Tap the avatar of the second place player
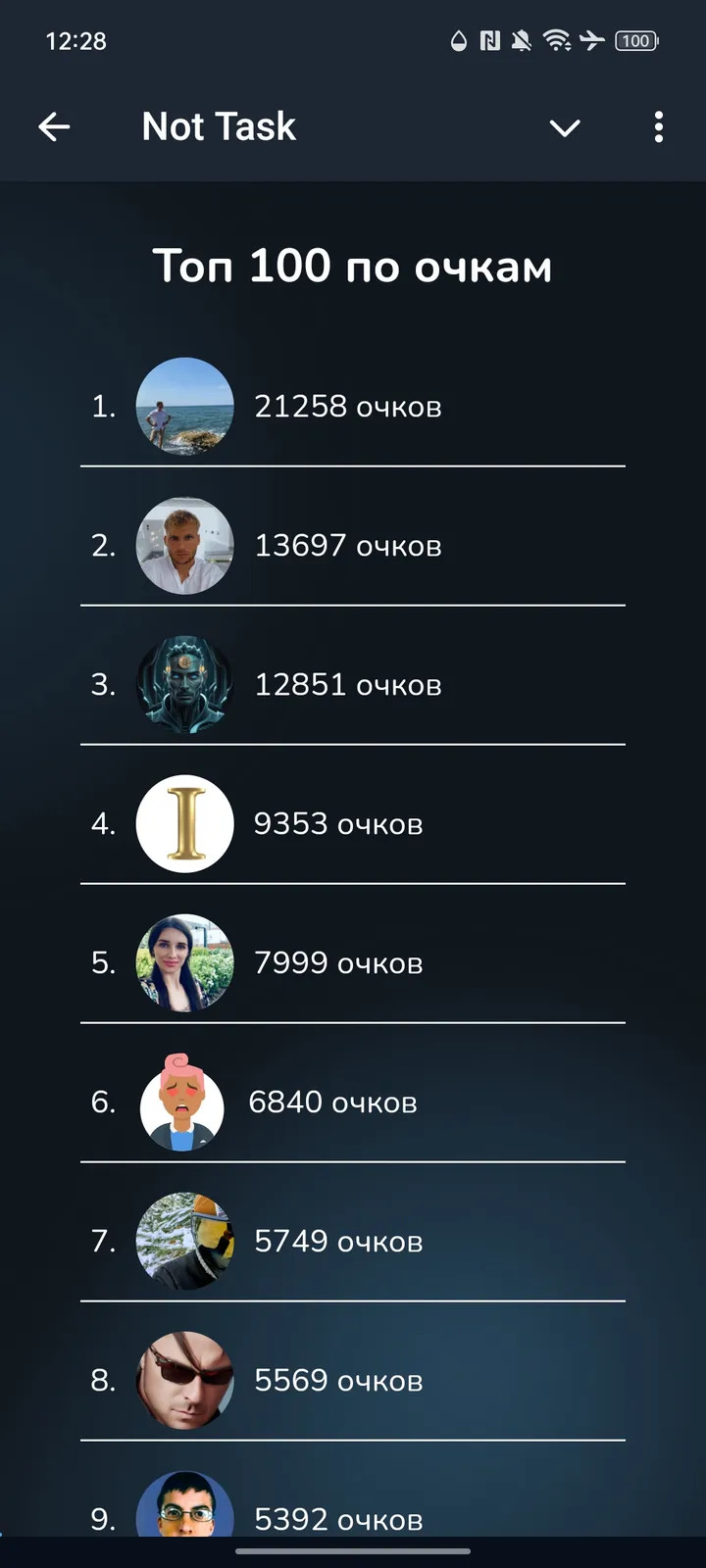Image resolution: width=706 pixels, height=1568 pixels. coord(185,546)
